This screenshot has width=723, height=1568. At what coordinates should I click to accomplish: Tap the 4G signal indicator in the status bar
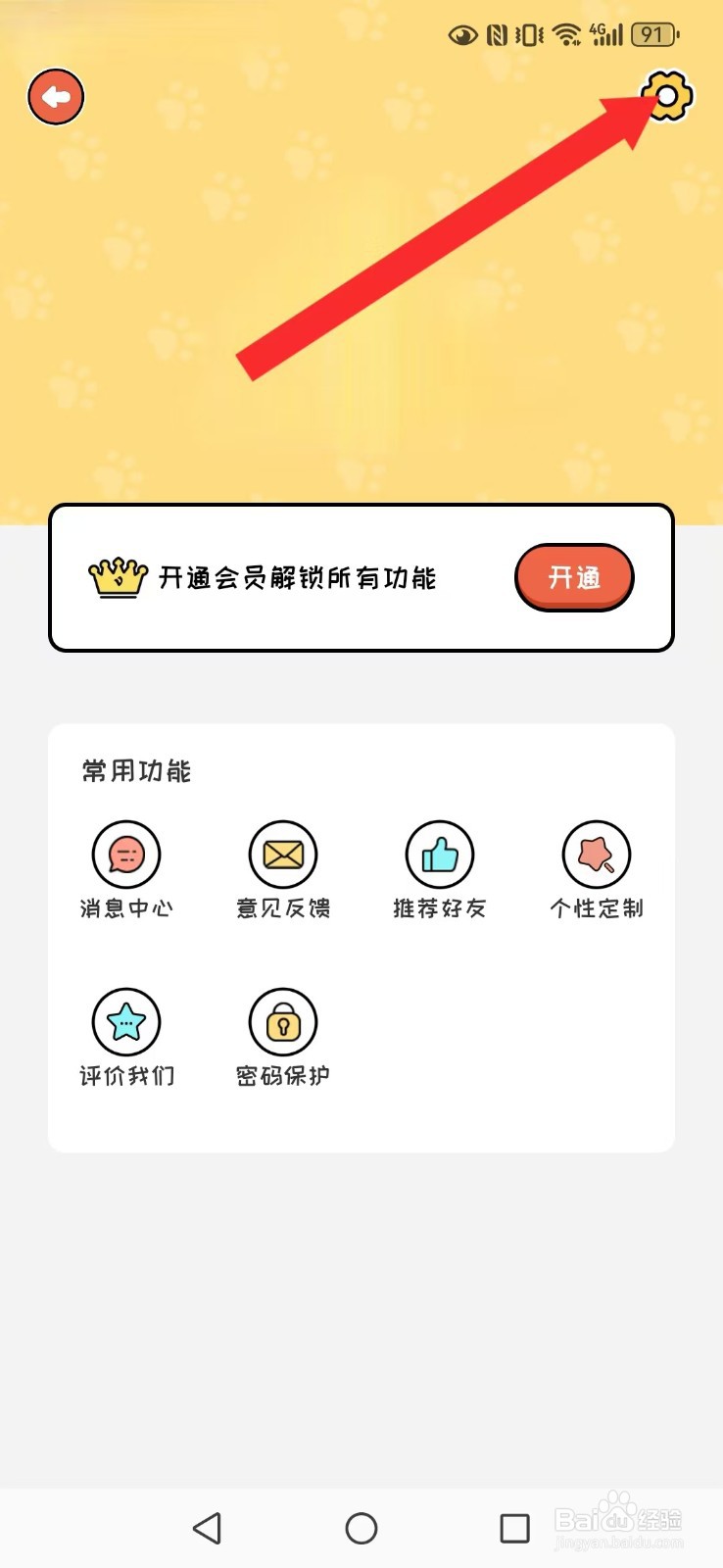click(x=603, y=32)
